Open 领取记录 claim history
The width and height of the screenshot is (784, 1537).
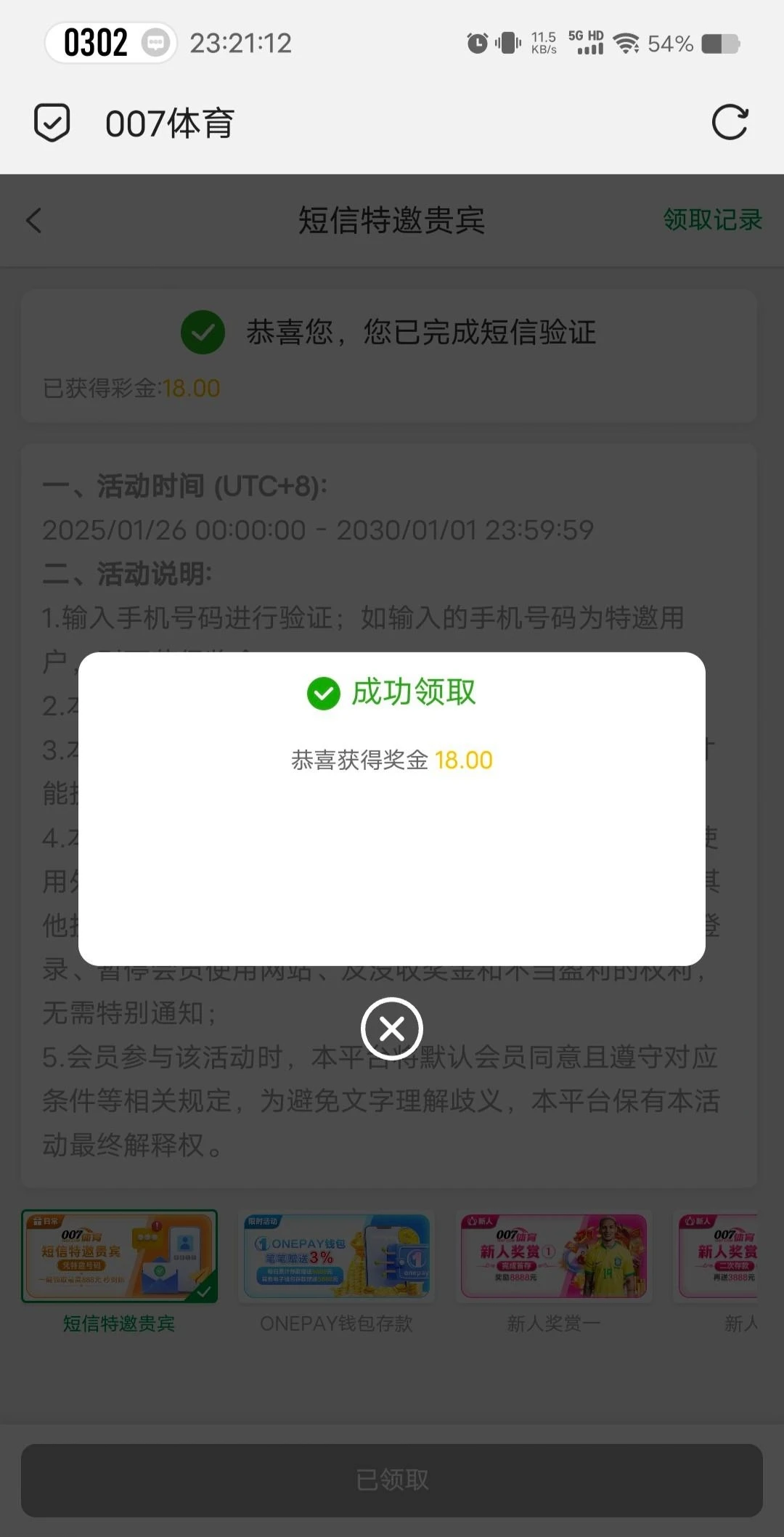pos(712,219)
